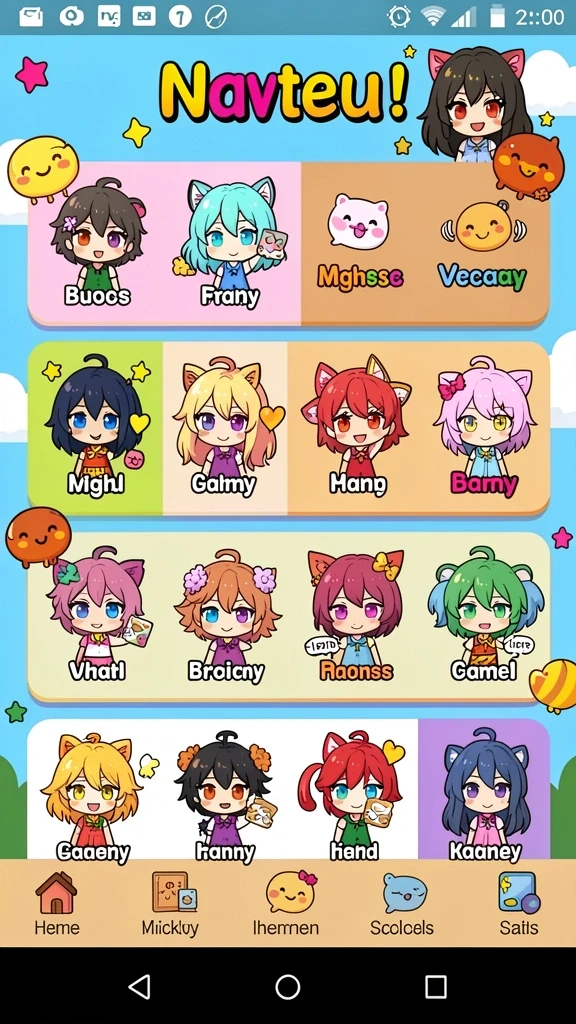
Task: Tap the Gamel character
Action: coord(484,615)
